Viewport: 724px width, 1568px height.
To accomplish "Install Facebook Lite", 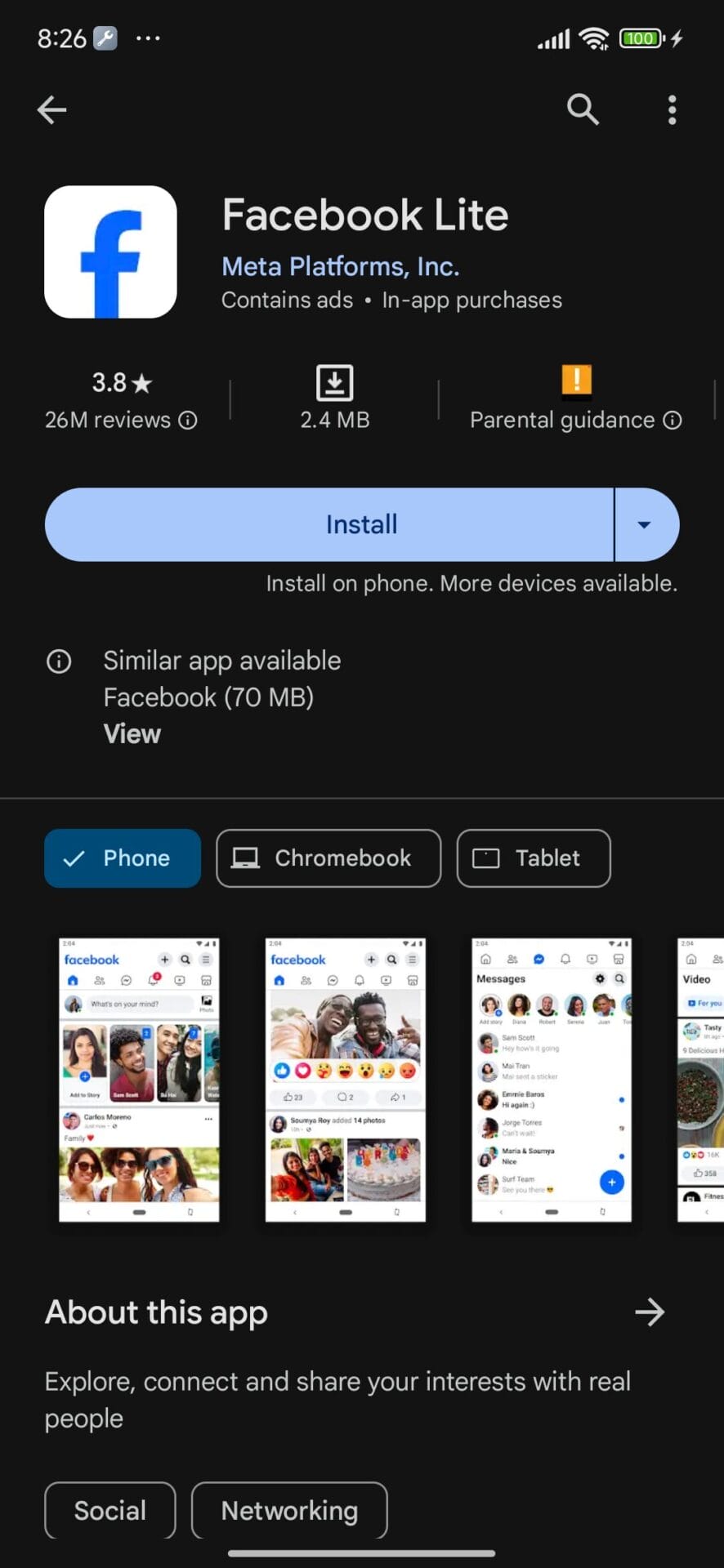I will (x=328, y=524).
